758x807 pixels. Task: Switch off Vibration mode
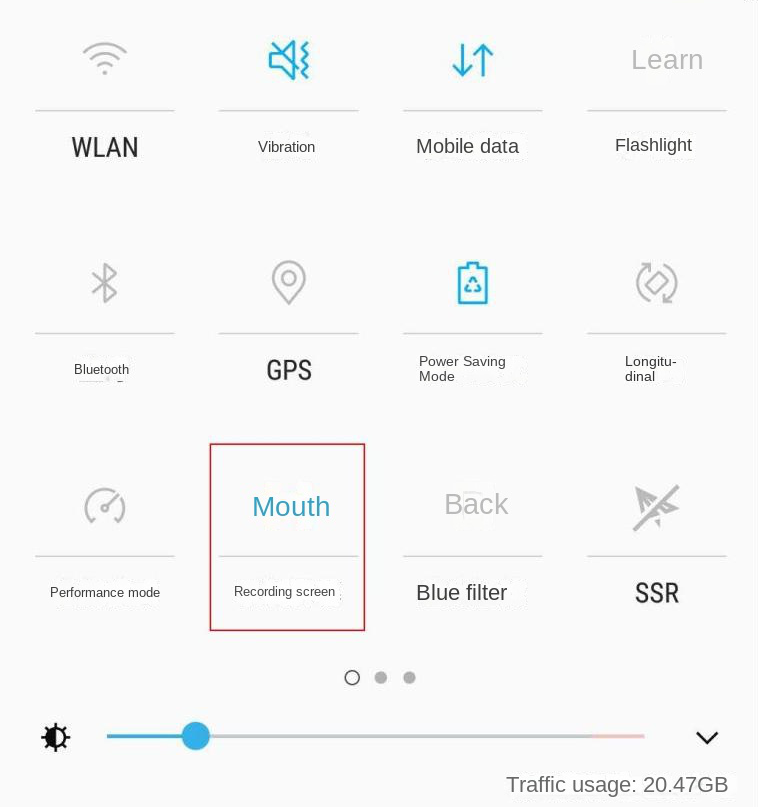[x=288, y=61]
